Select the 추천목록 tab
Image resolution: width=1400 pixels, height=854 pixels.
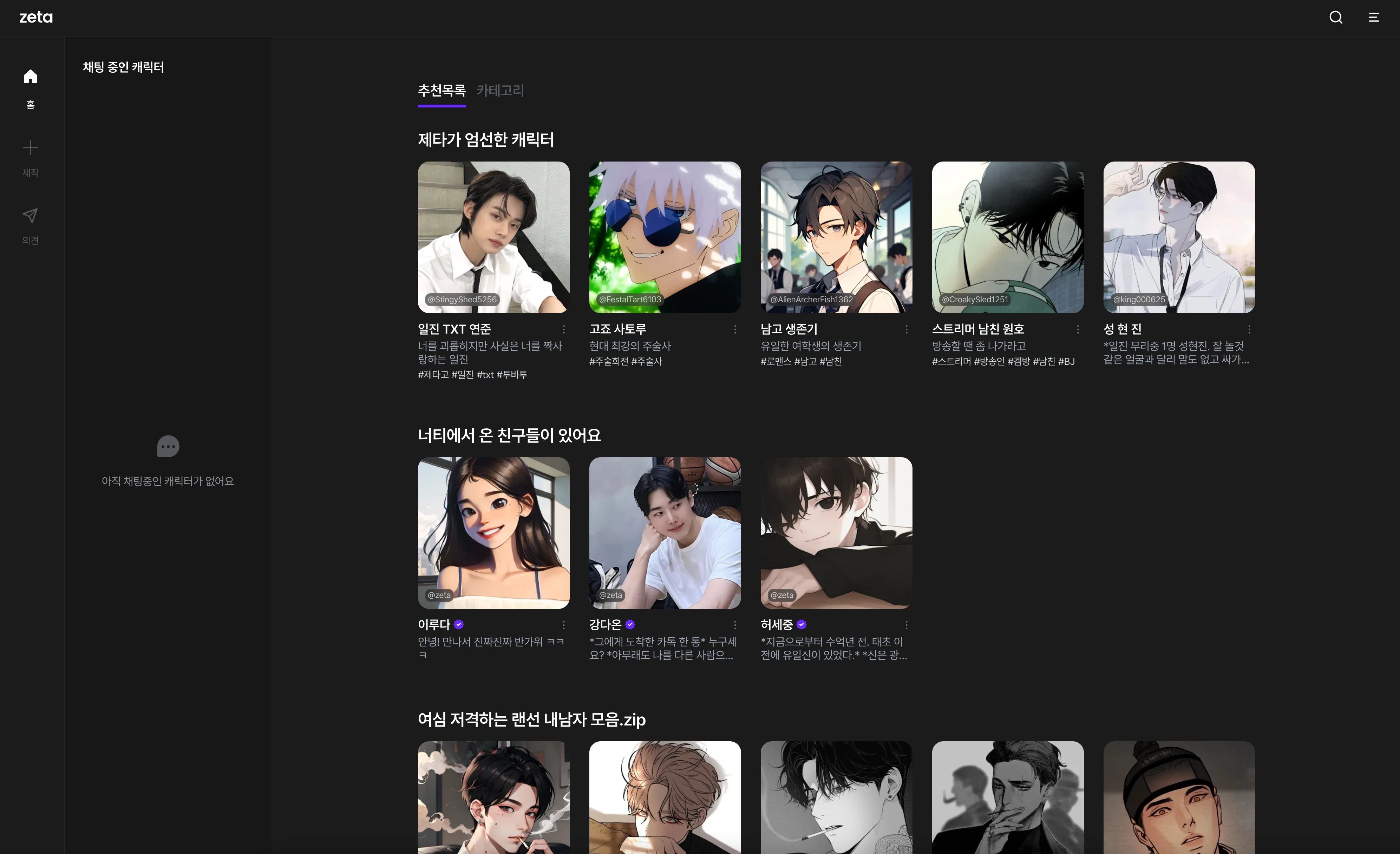coord(441,90)
